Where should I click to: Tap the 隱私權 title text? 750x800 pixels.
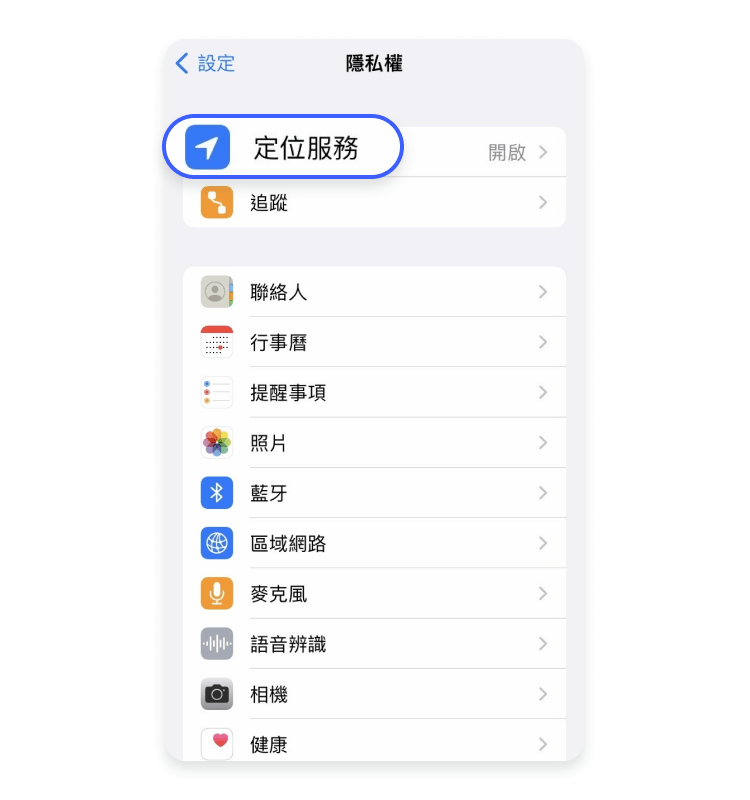click(x=375, y=63)
